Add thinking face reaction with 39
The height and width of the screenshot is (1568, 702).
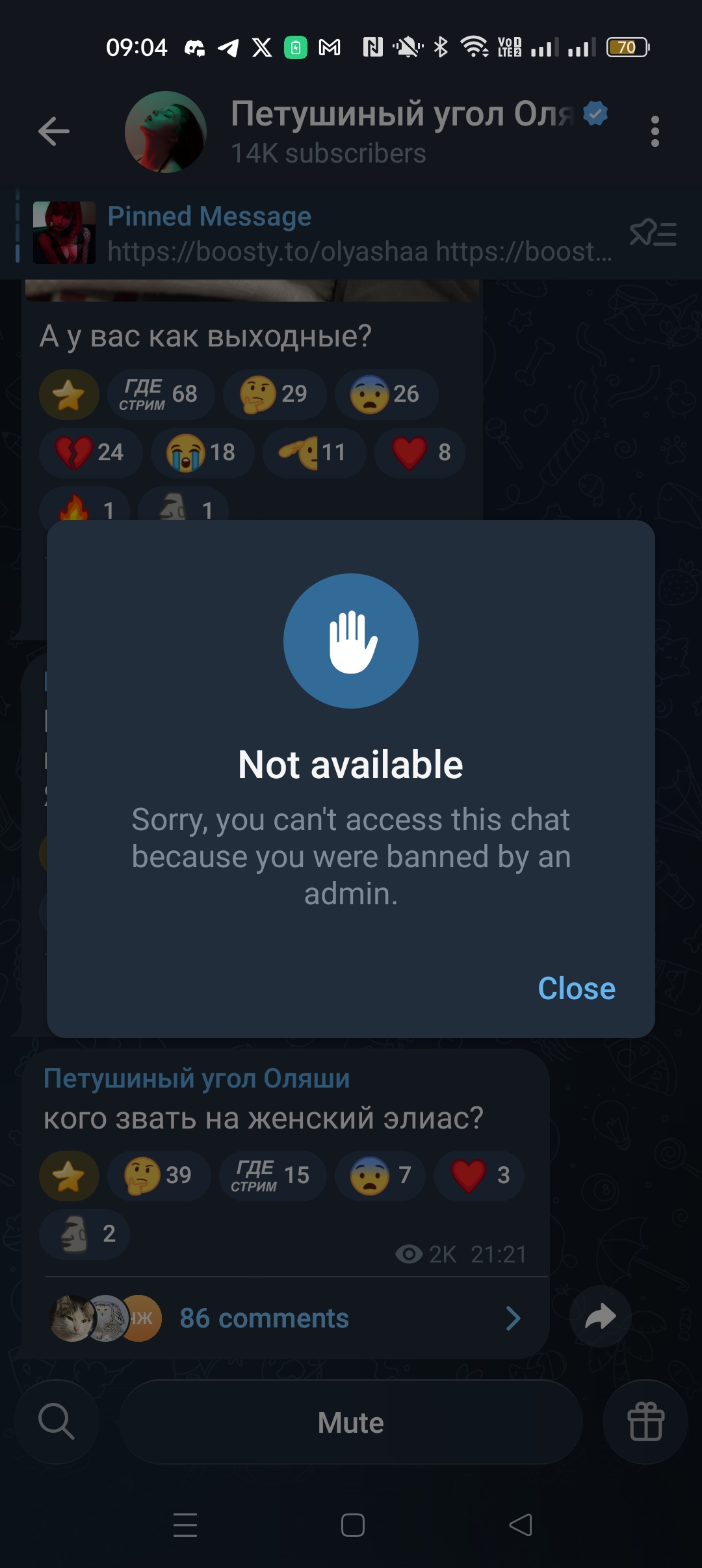[159, 1175]
